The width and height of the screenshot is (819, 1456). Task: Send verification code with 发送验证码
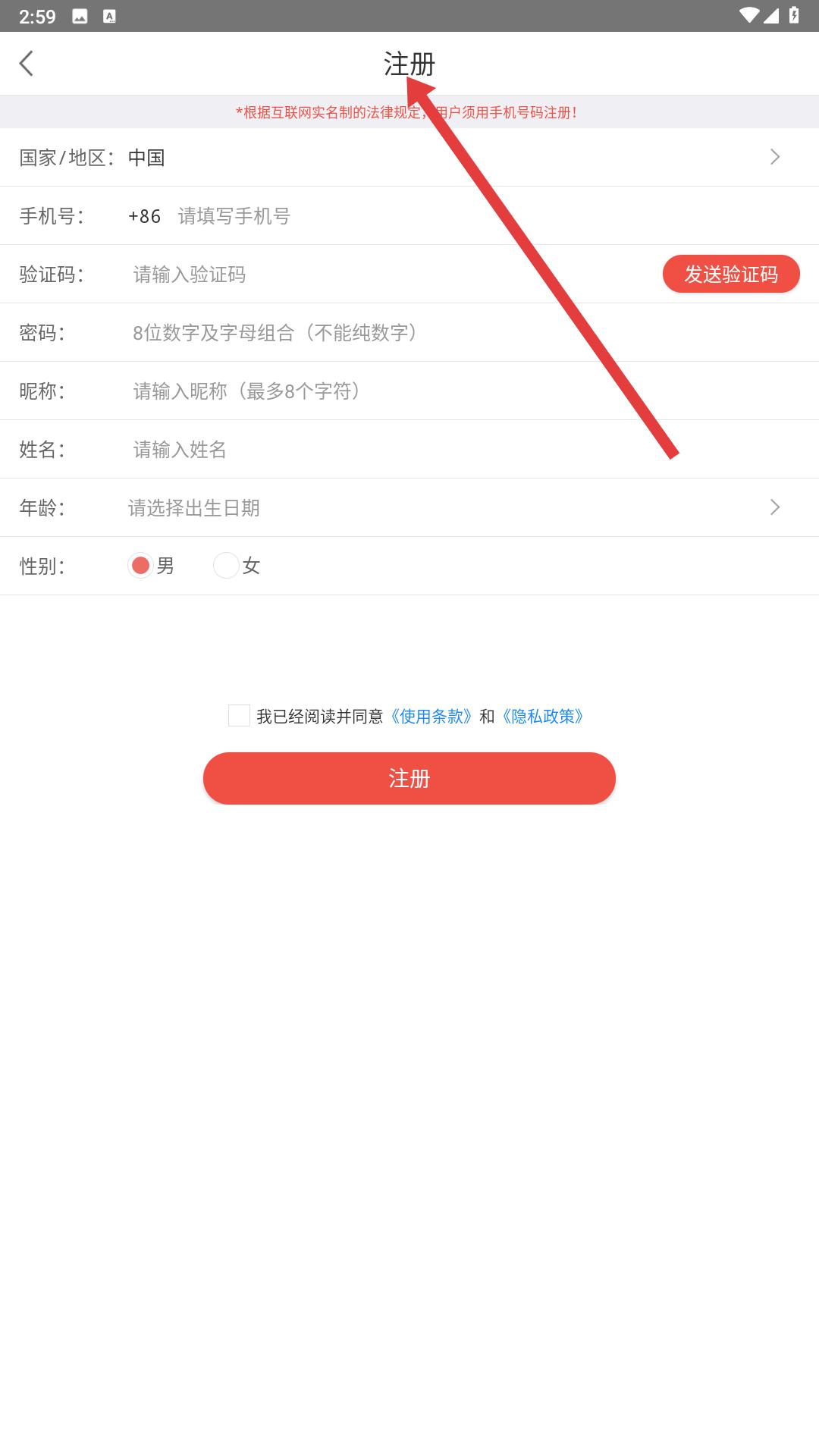click(730, 274)
